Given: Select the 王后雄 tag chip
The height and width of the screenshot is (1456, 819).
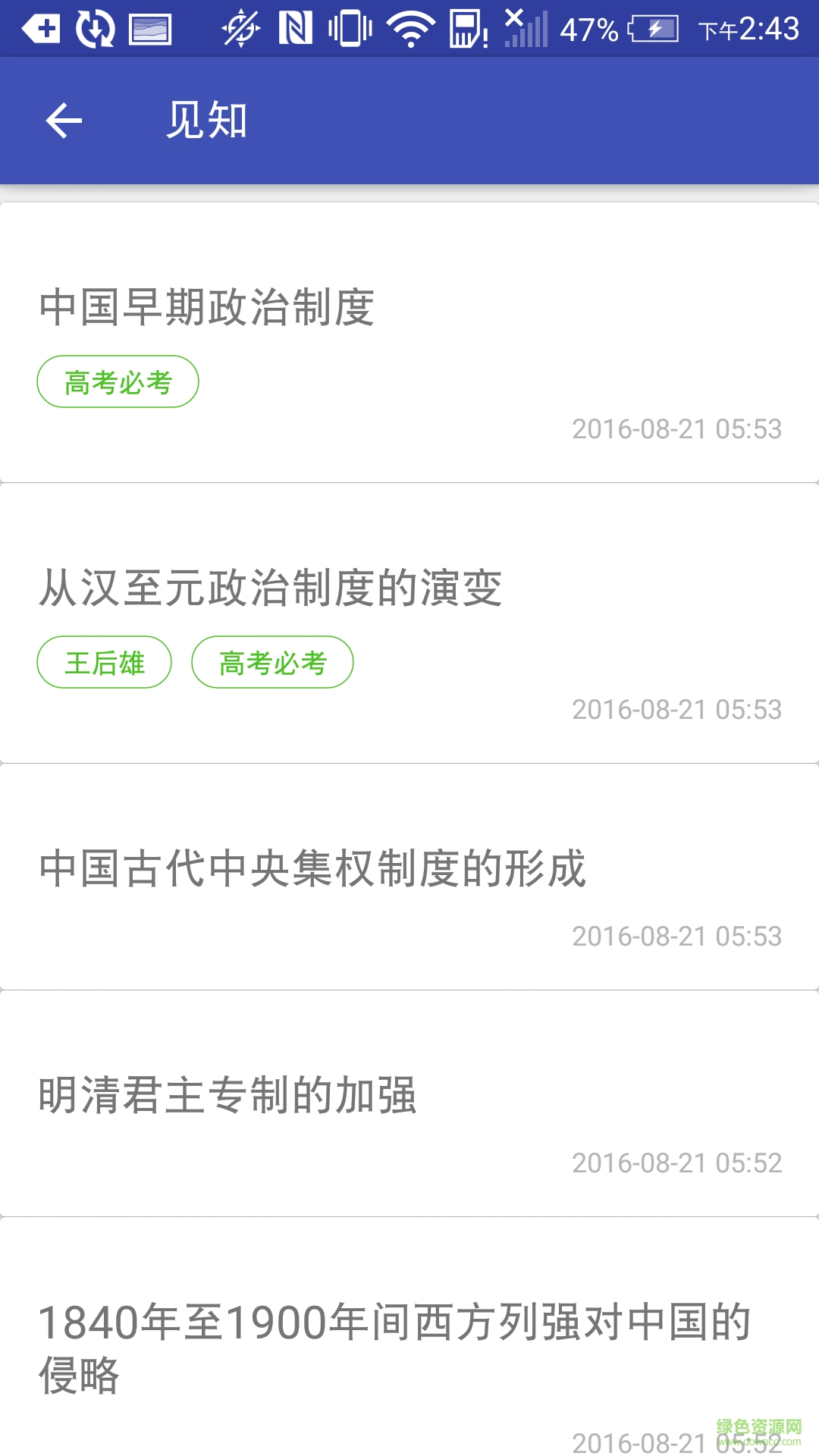Looking at the screenshot, I should coord(105,663).
